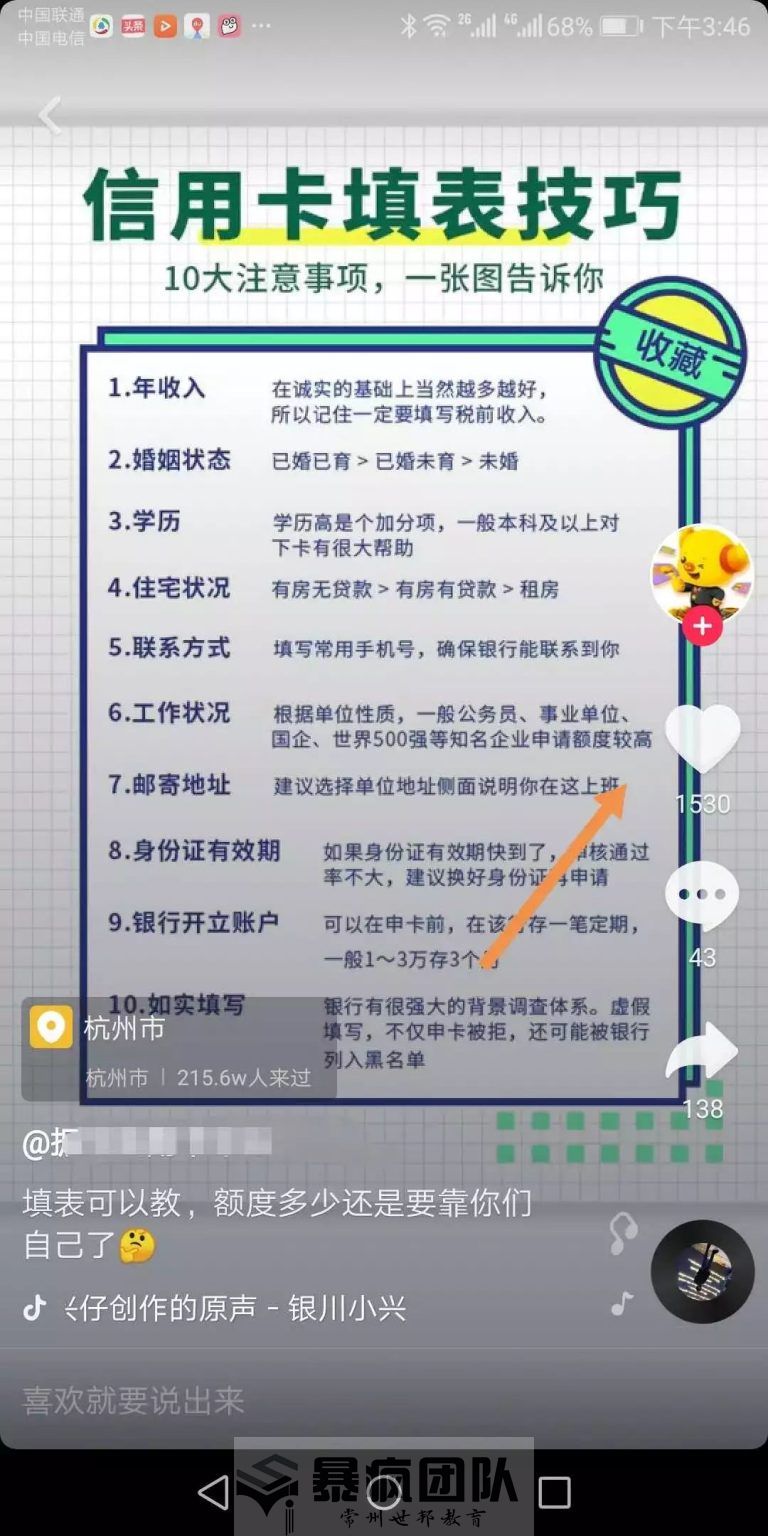Like this video with the heart icon

(702, 739)
